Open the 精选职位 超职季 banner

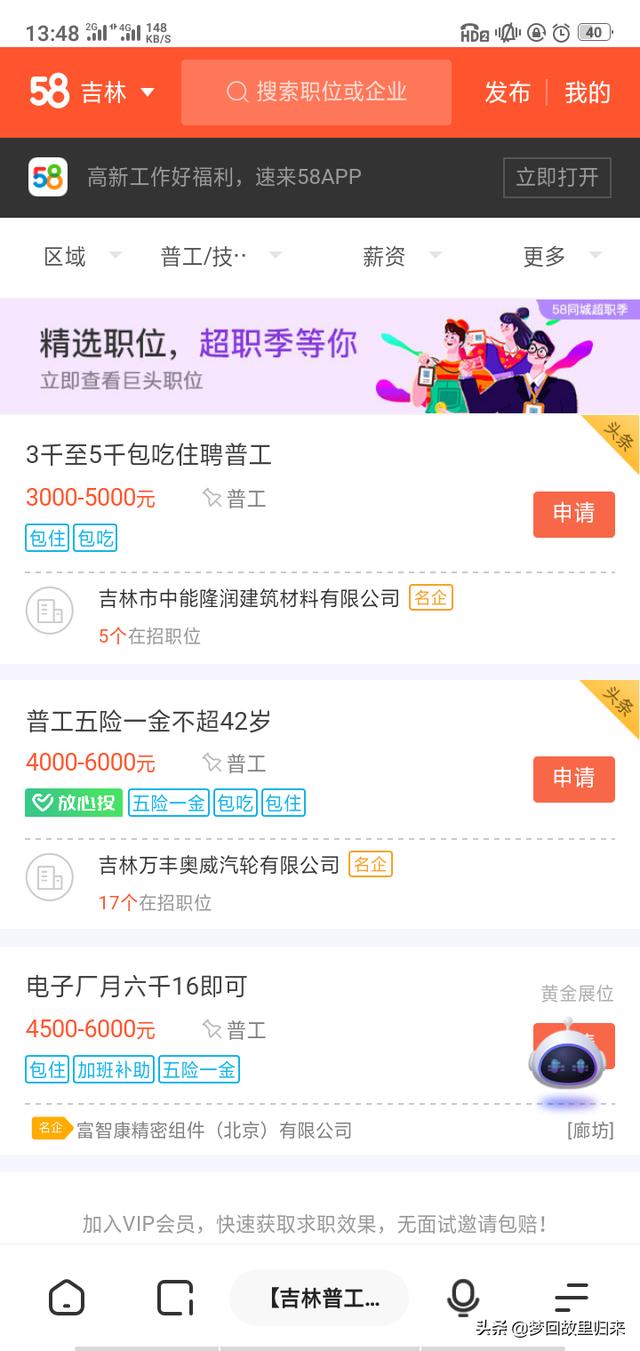click(x=320, y=356)
